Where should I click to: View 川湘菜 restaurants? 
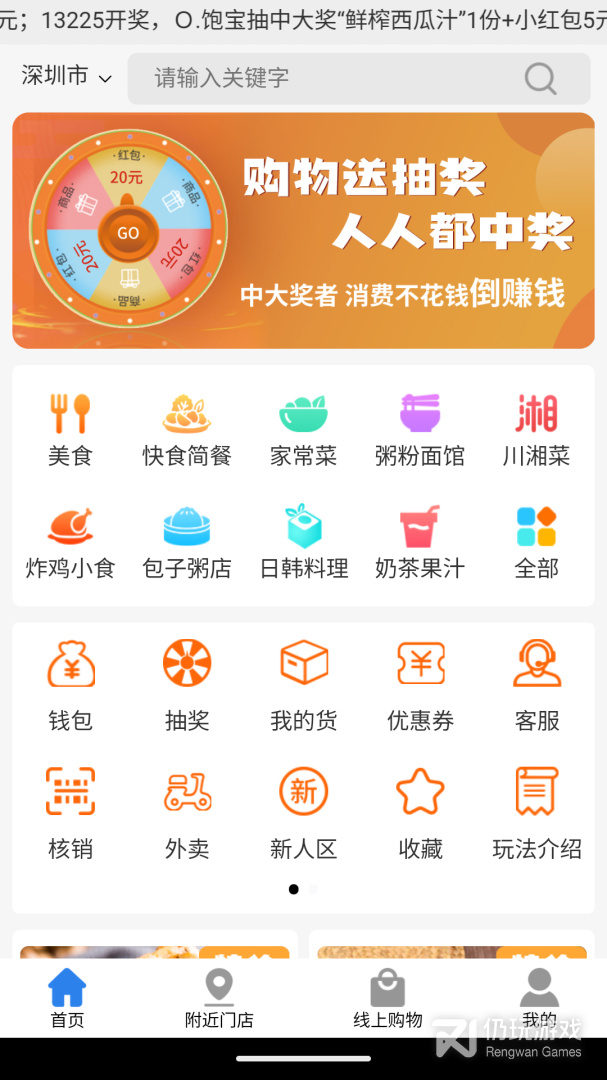coord(536,430)
